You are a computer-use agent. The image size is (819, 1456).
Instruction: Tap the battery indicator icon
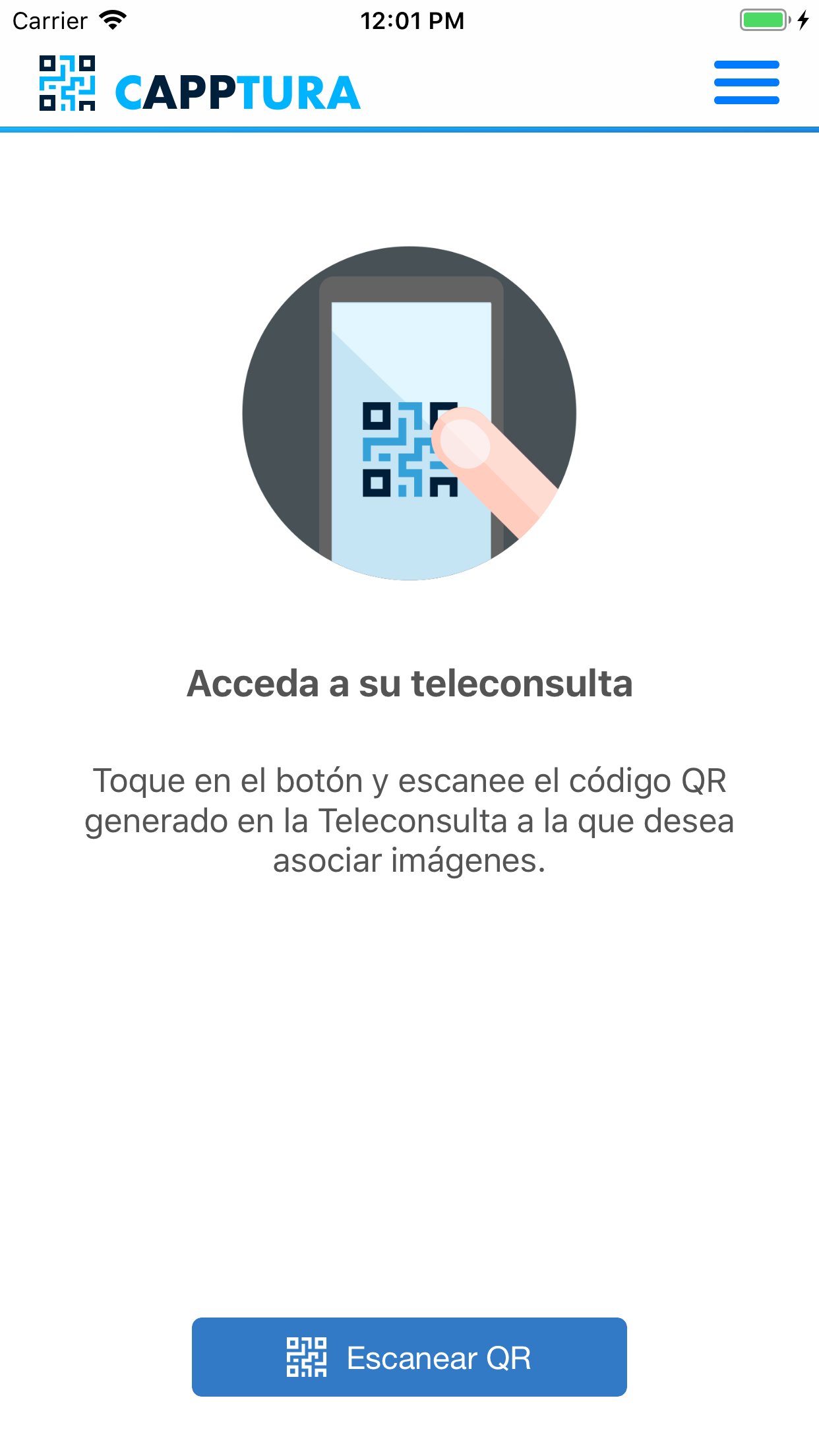[x=764, y=20]
